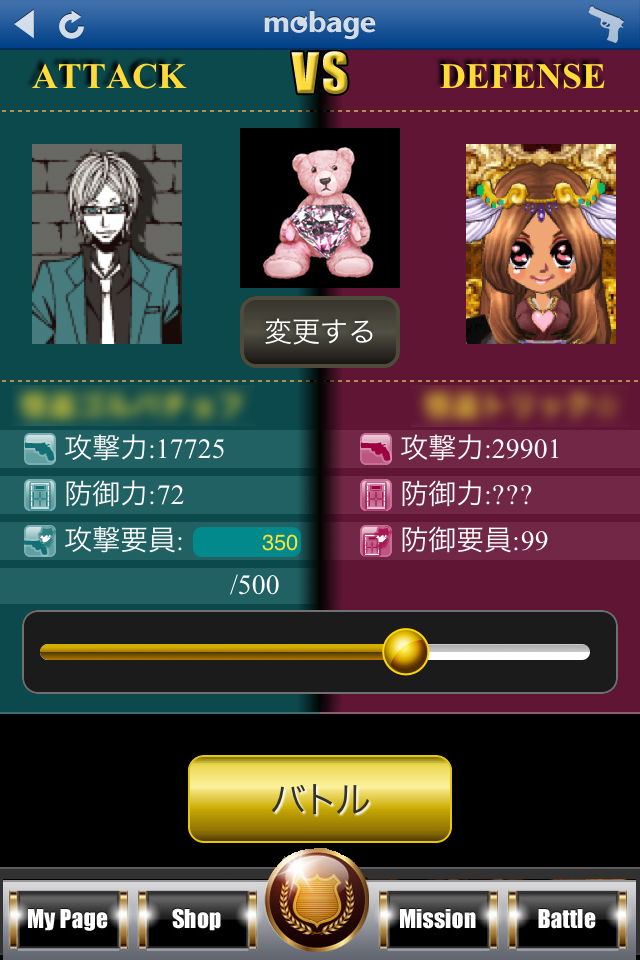This screenshot has width=640, height=960.
Task: Go back with the top-left arrow
Action: coord(24,23)
